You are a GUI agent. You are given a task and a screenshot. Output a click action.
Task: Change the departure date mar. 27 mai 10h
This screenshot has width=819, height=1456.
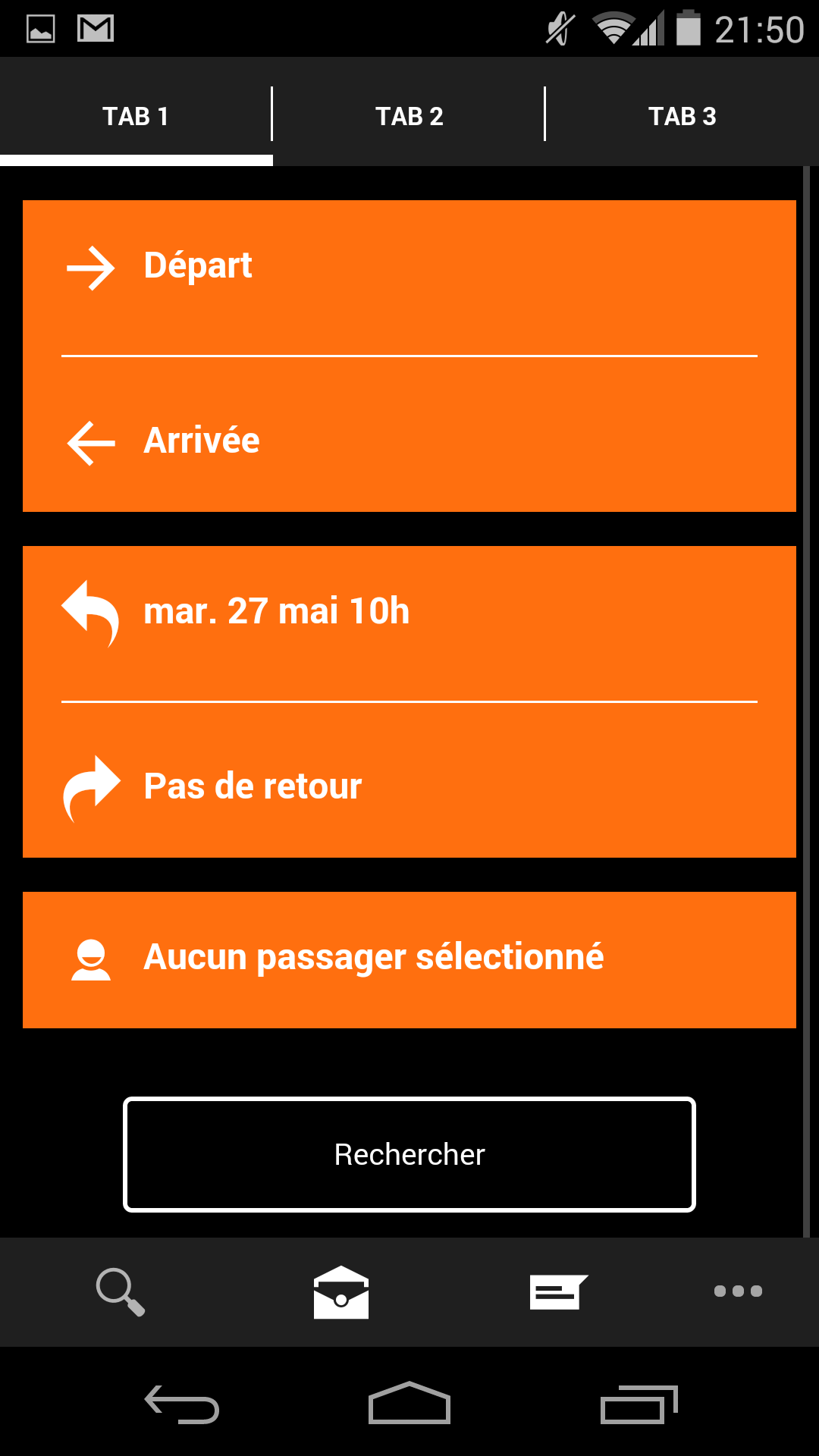click(x=409, y=613)
